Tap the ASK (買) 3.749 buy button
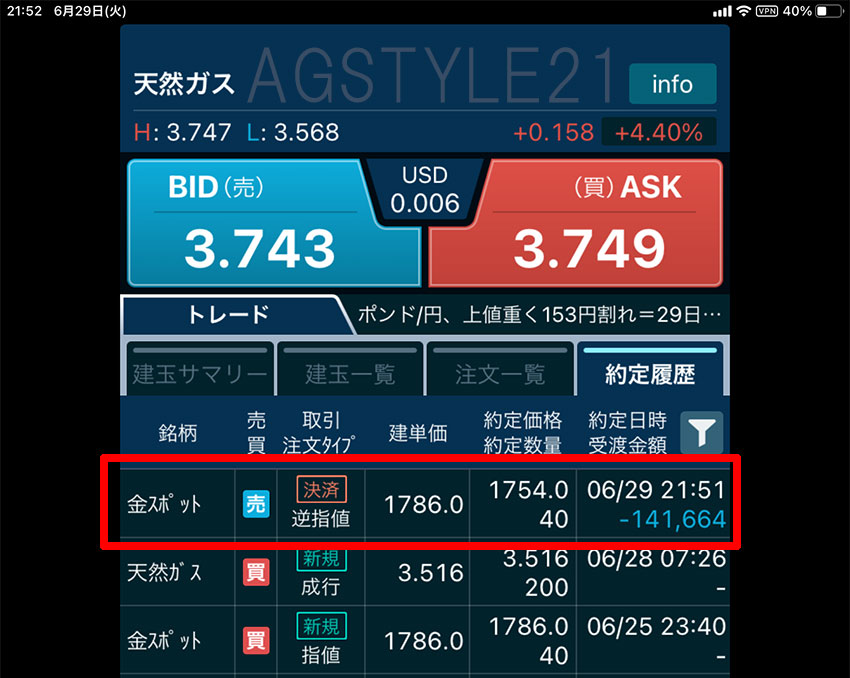 tap(577, 224)
